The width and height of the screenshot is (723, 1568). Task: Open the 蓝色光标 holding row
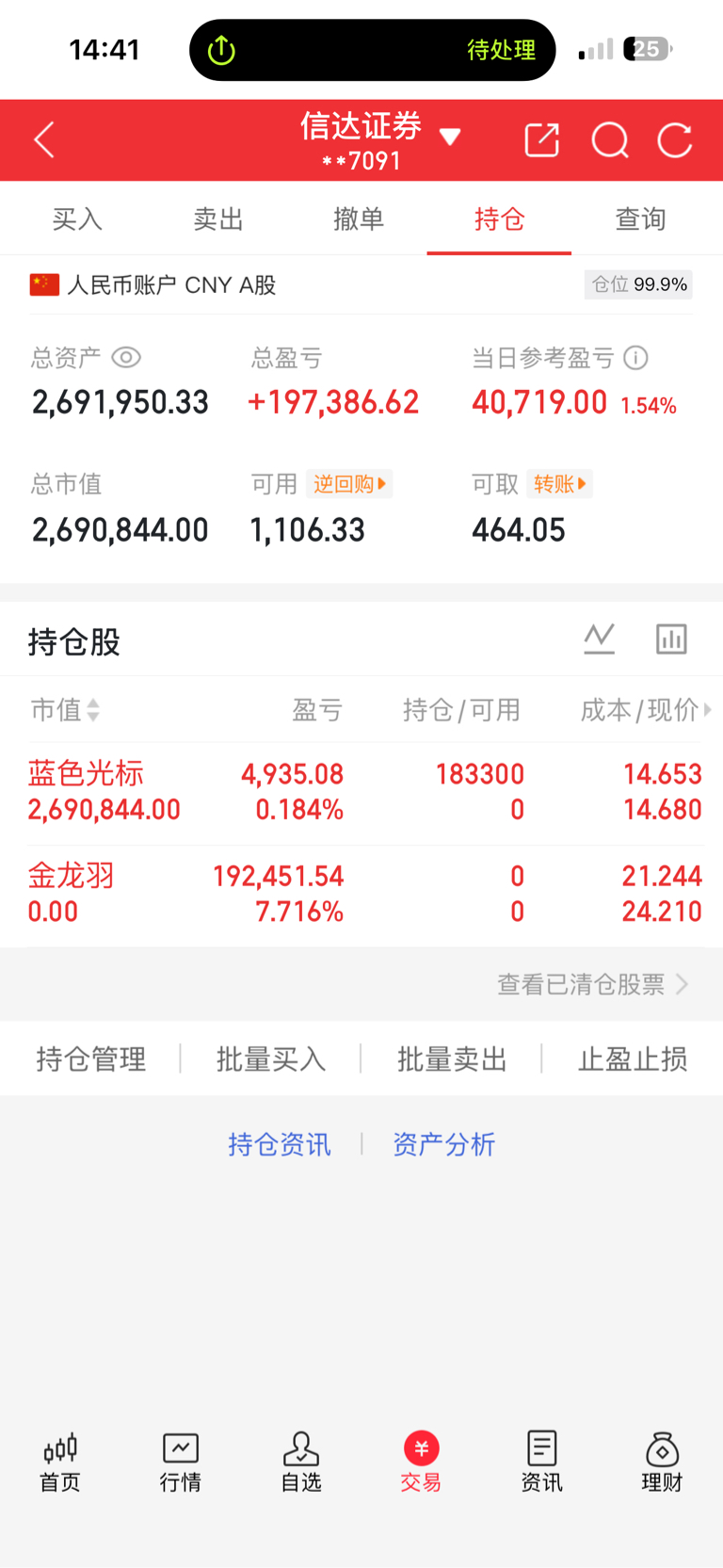click(361, 792)
